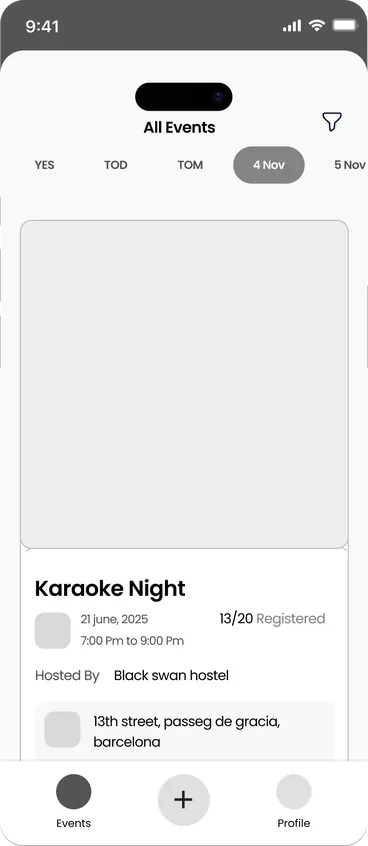This screenshot has width=368, height=846.
Task: Tap the plus button to create event
Action: point(183,800)
